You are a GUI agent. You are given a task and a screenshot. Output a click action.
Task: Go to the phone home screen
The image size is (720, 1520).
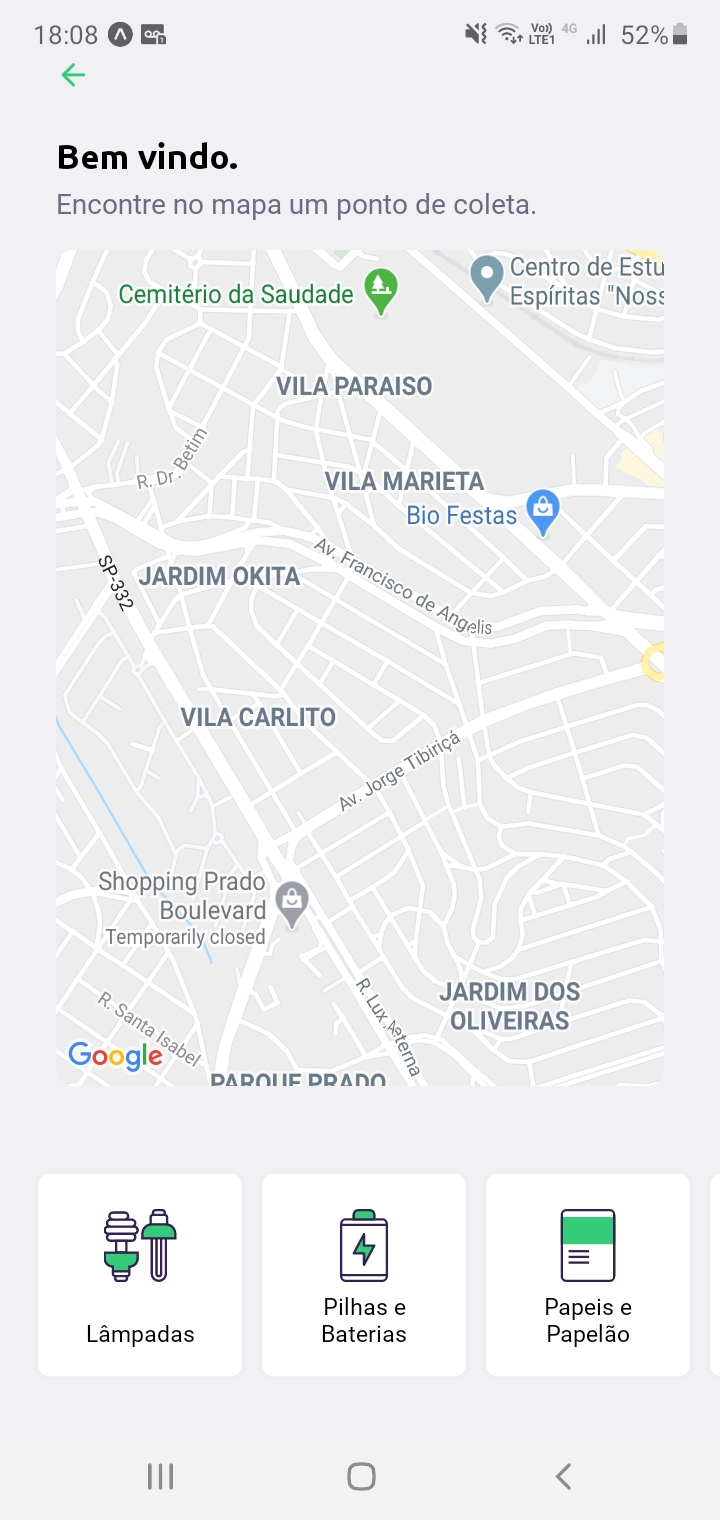[x=361, y=1476]
